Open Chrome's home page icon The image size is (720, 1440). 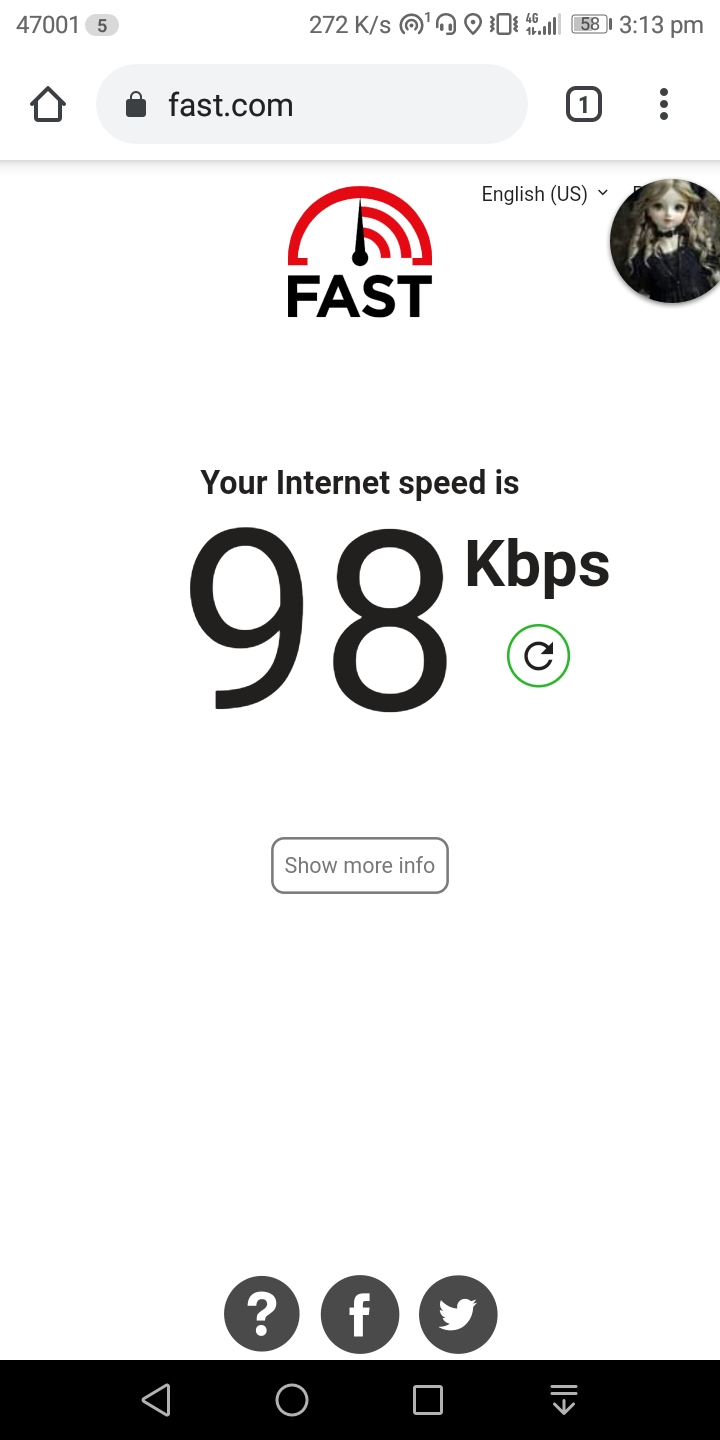point(48,104)
